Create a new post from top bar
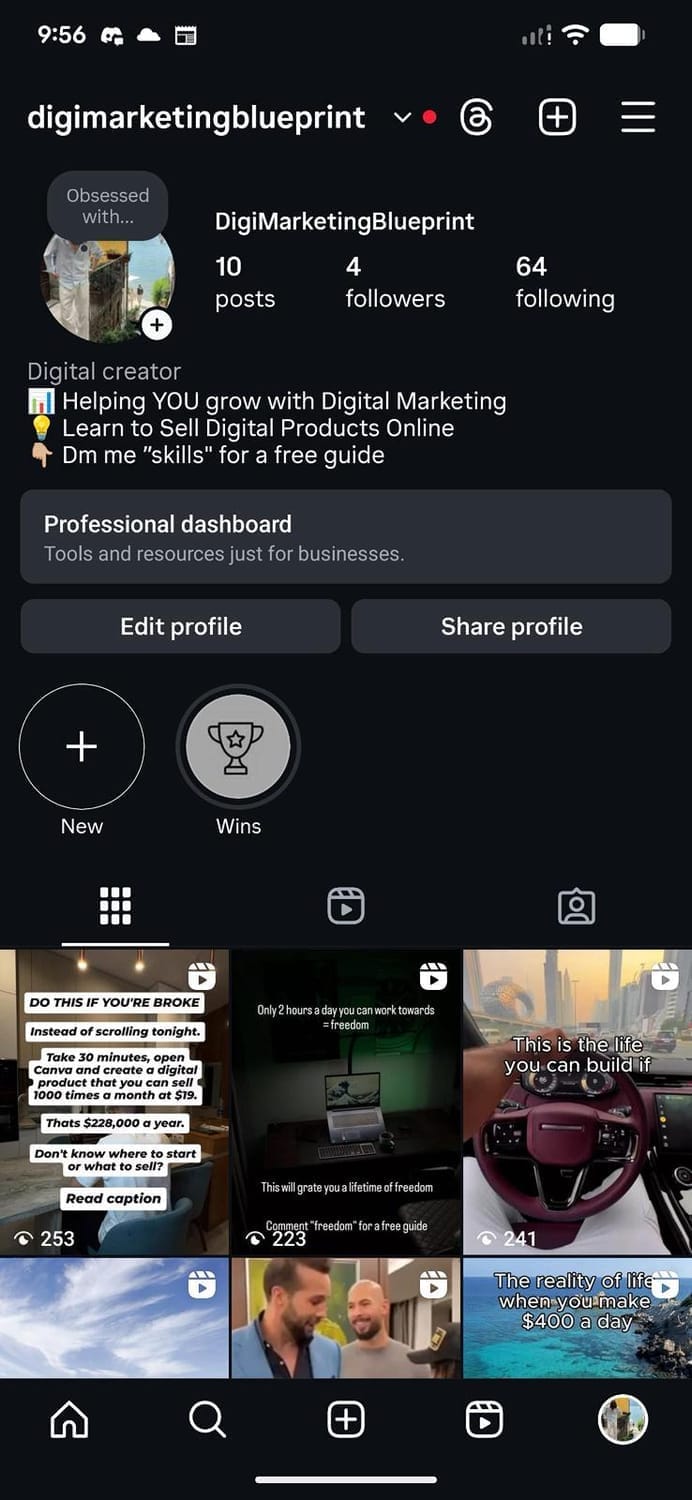This screenshot has width=692, height=1500. pyautogui.click(x=557, y=118)
